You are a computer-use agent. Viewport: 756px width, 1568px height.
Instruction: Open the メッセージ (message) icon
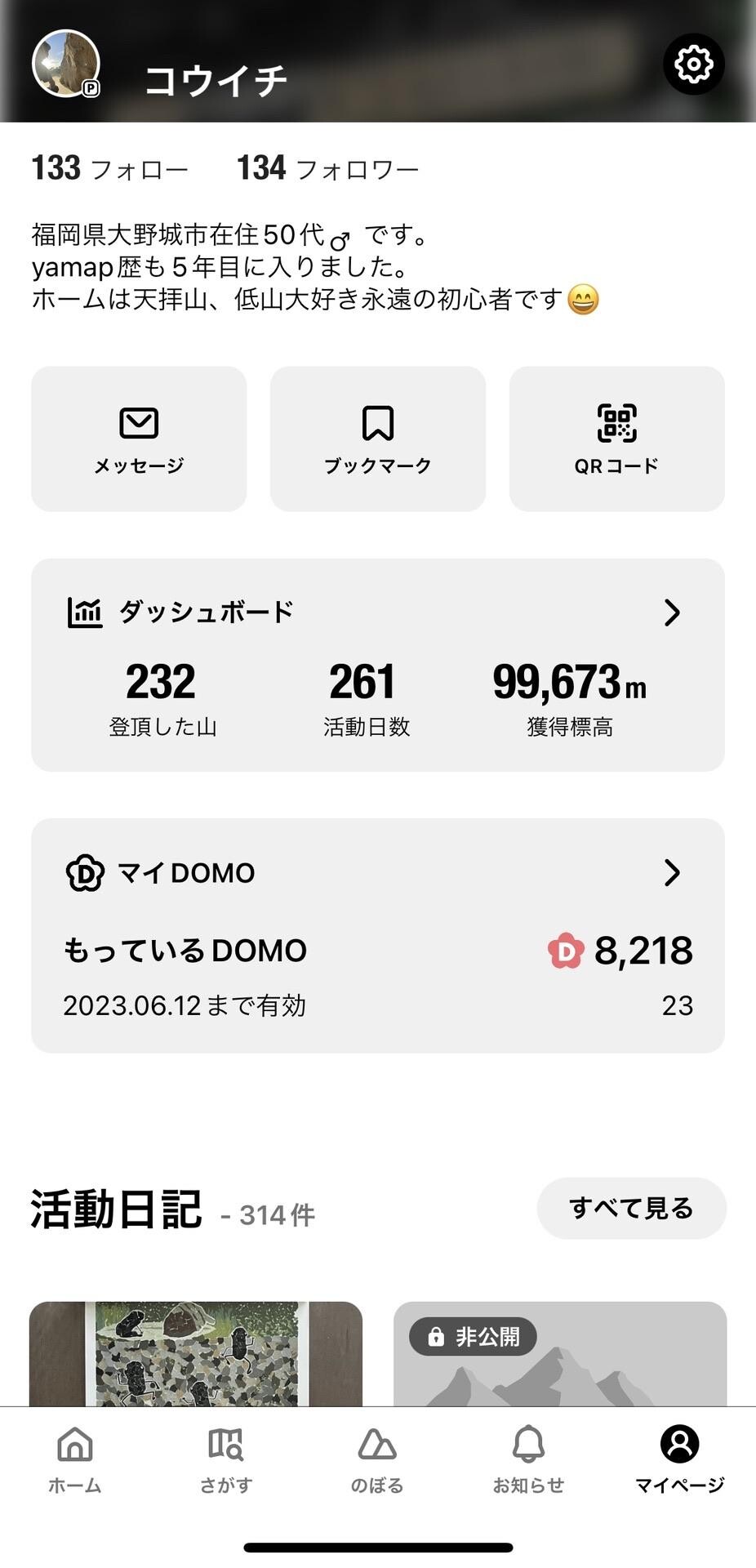139,423
